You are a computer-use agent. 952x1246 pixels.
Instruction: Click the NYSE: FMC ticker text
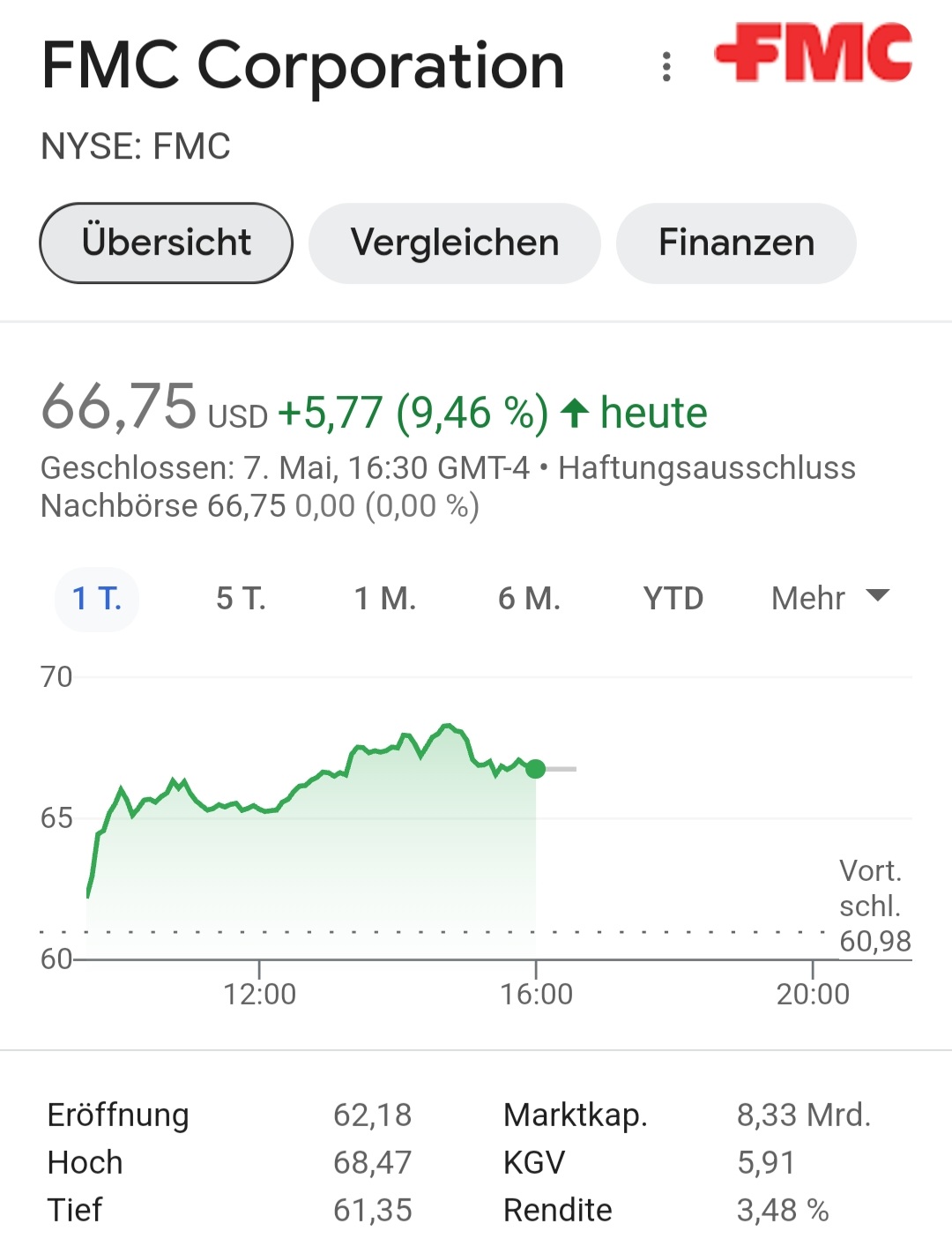tap(137, 146)
